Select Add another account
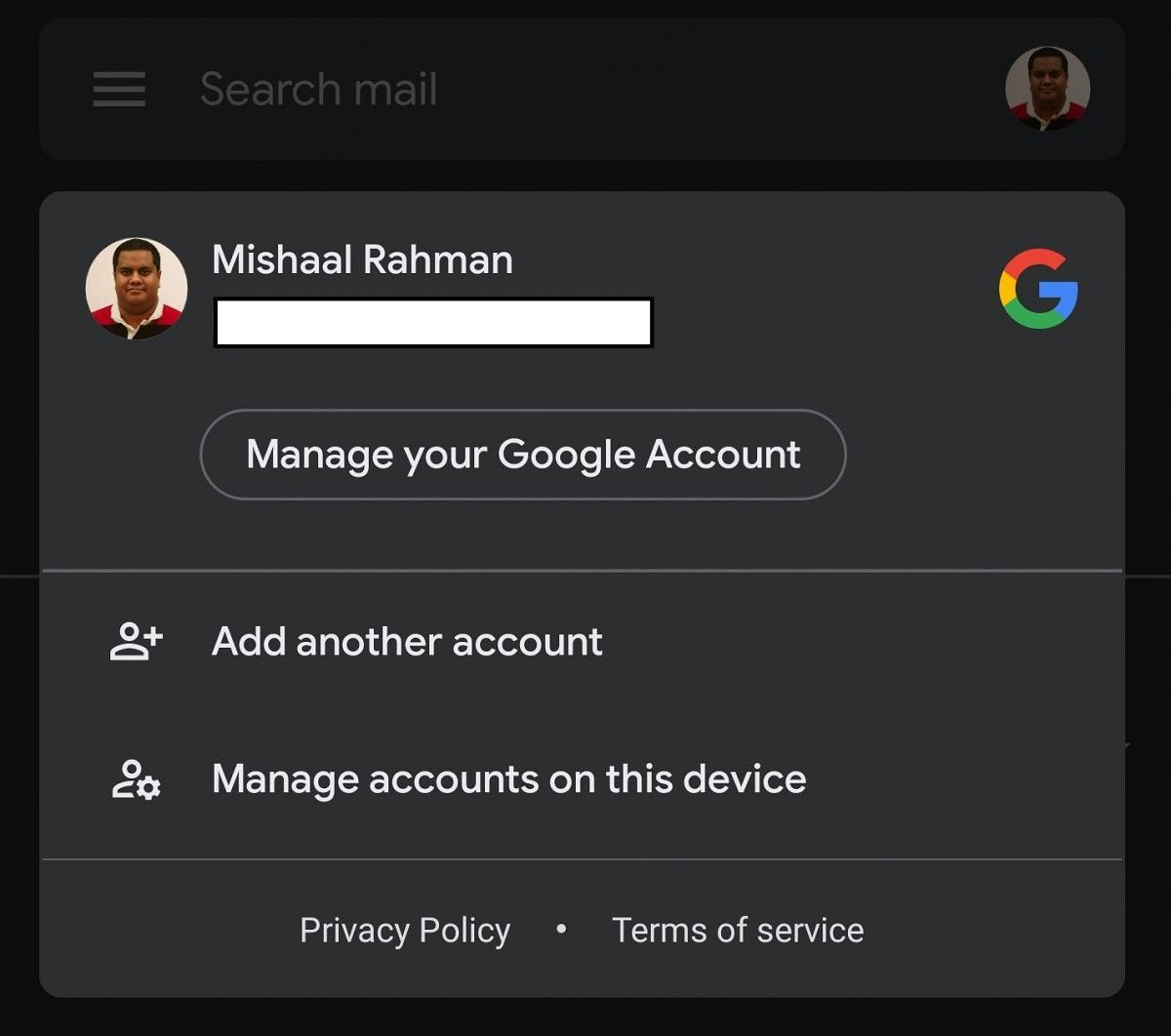The height and width of the screenshot is (1036, 1171). coord(407,642)
